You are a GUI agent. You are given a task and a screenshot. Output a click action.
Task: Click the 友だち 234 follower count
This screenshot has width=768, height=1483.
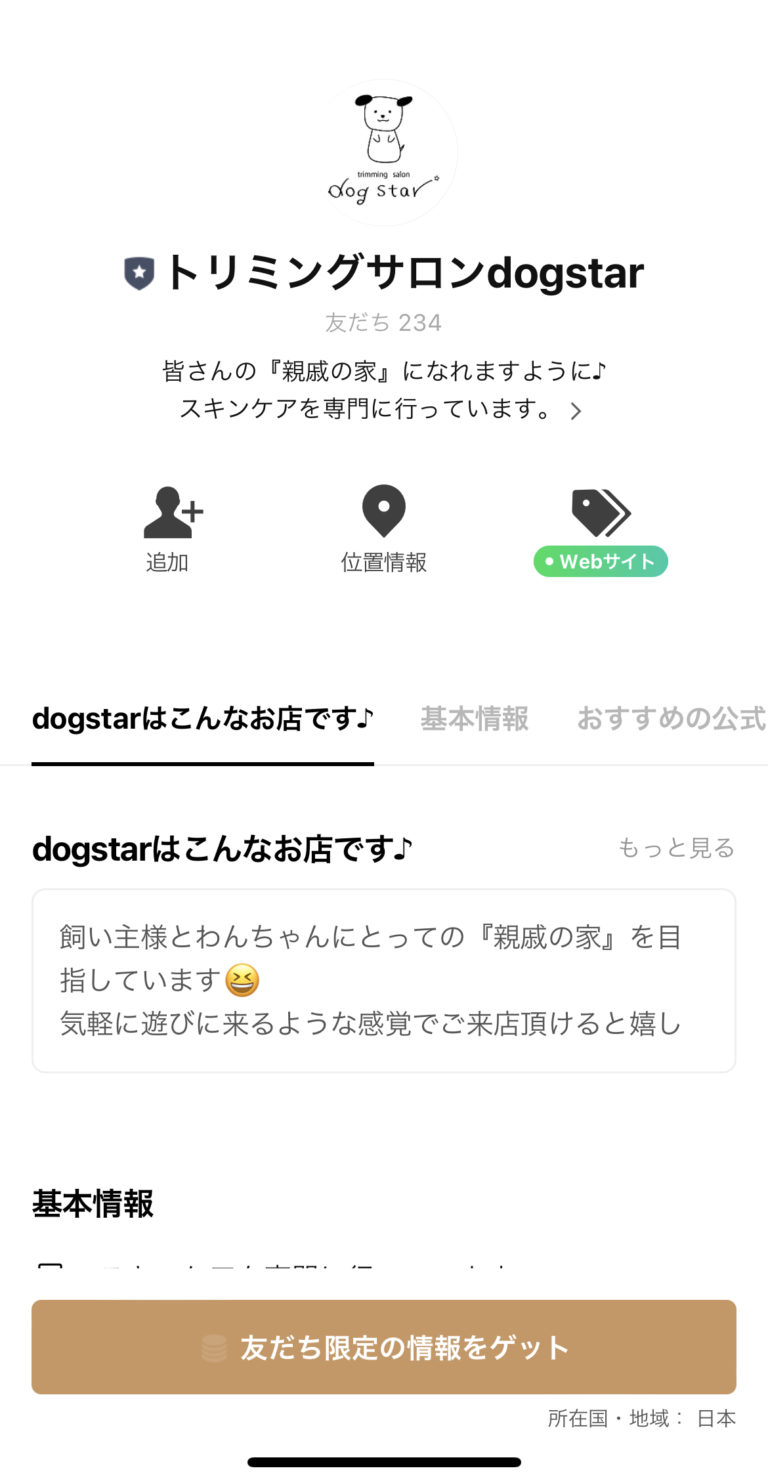pyautogui.click(x=384, y=322)
